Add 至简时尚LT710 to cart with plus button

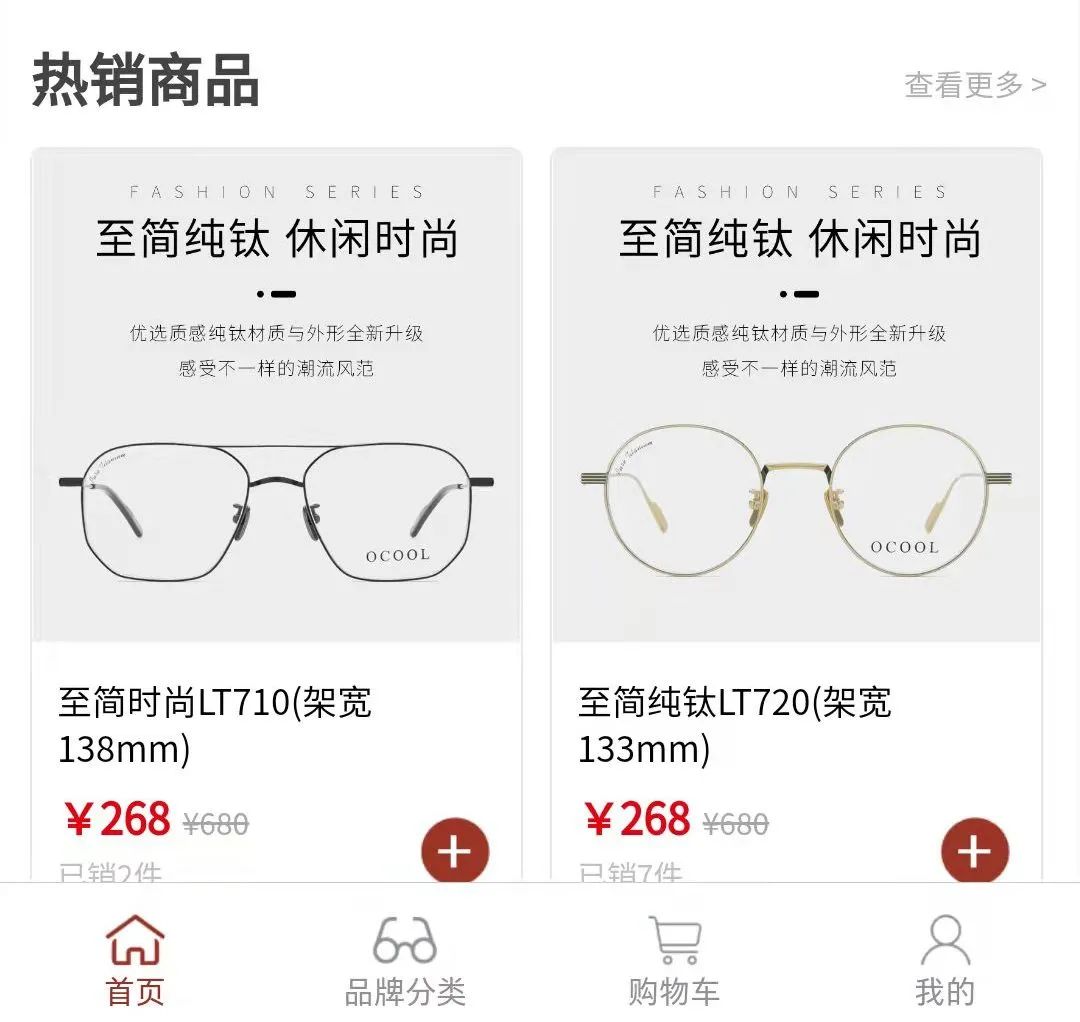coord(455,852)
